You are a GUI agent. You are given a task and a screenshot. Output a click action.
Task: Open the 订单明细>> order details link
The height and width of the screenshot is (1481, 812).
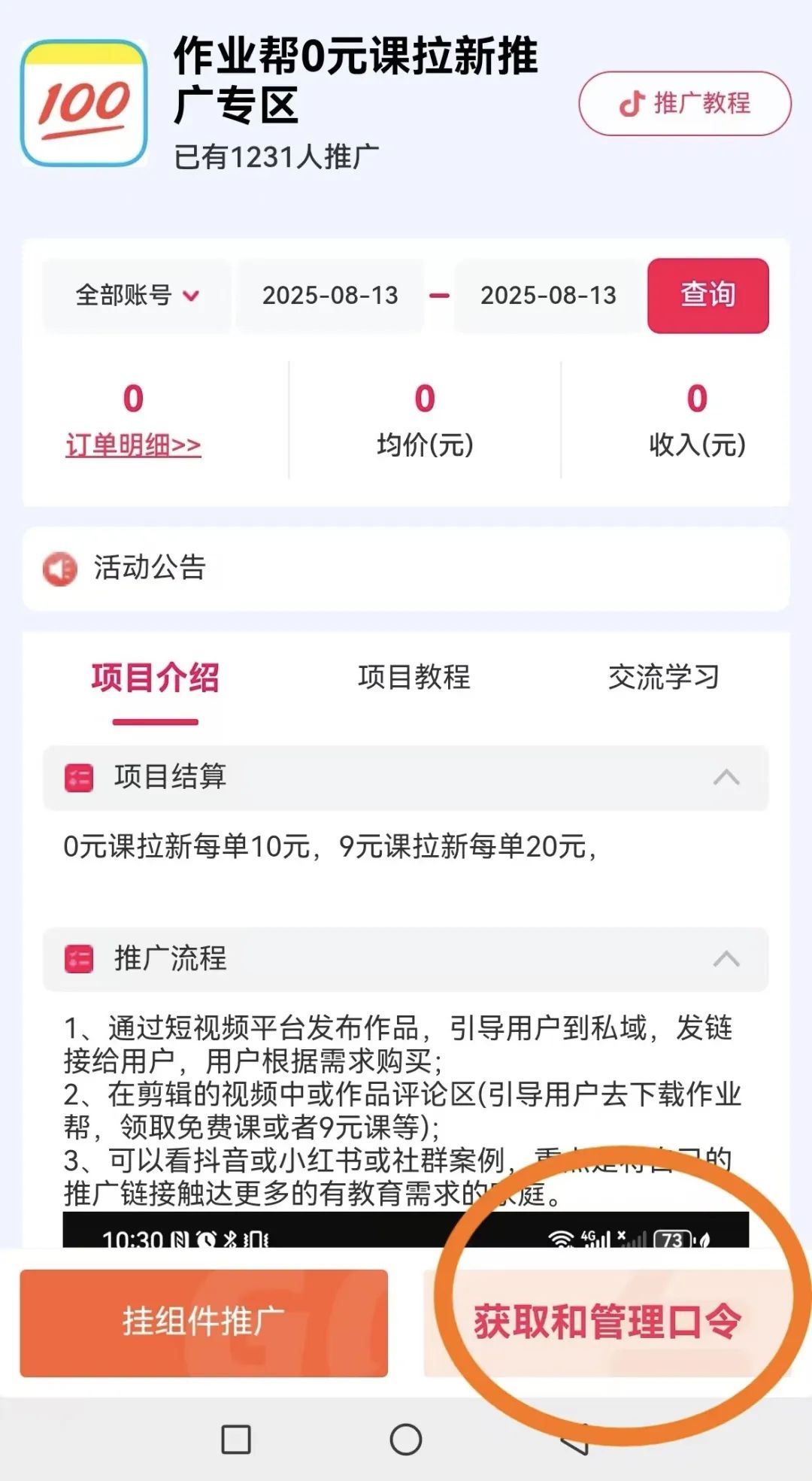[133, 445]
